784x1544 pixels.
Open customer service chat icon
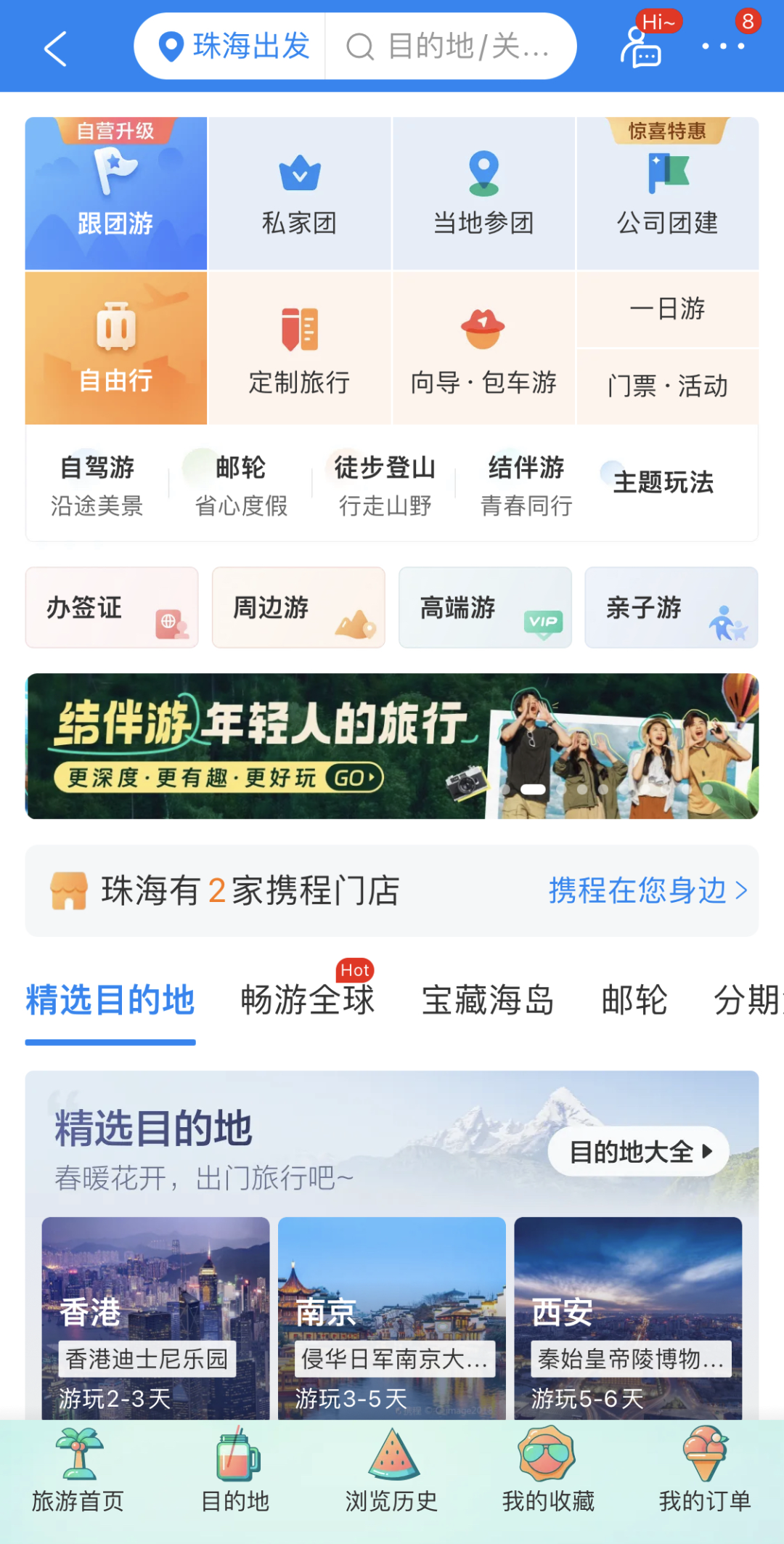(x=640, y=48)
